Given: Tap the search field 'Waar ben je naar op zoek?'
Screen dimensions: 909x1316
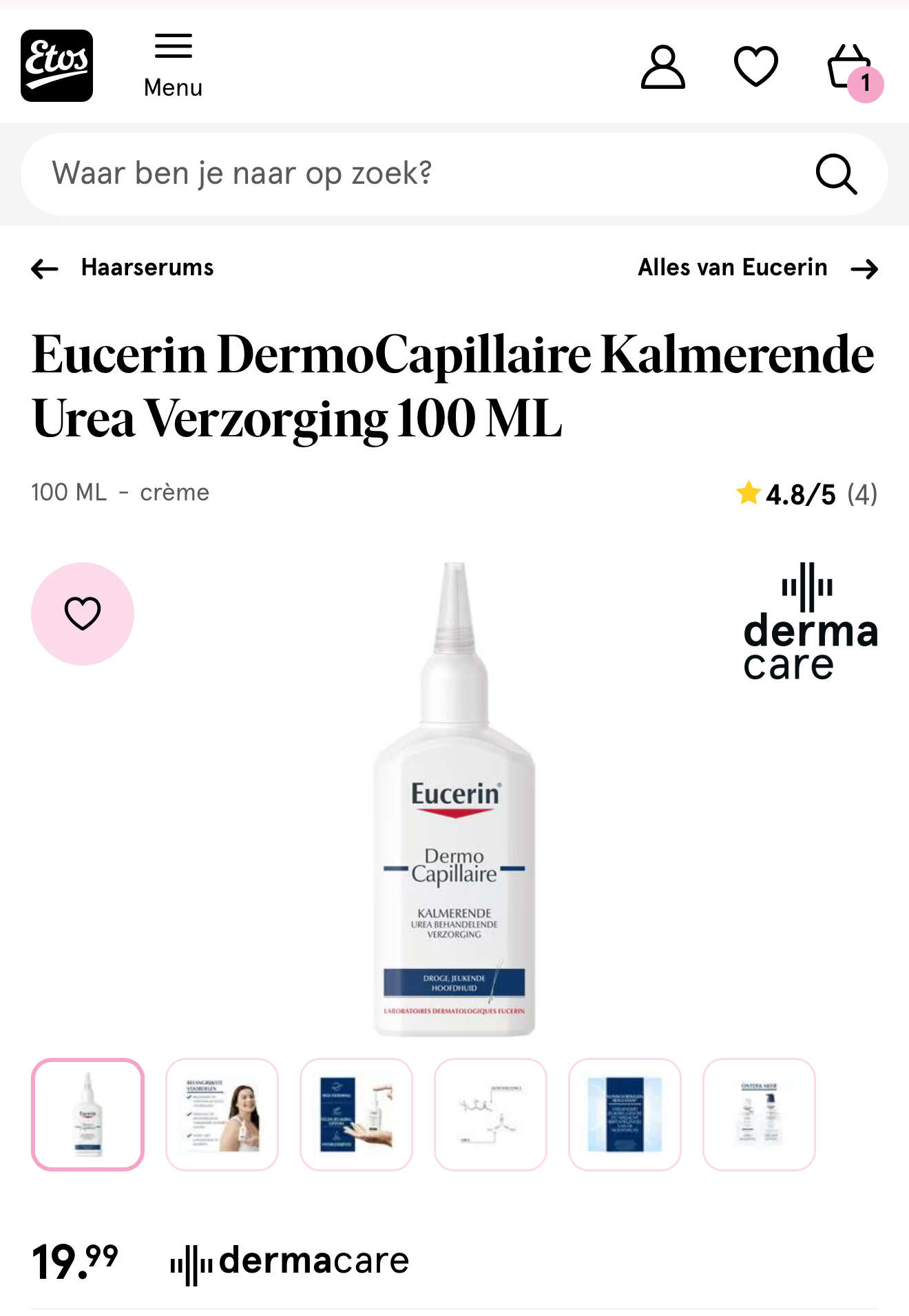Looking at the screenshot, I should 413,173.
